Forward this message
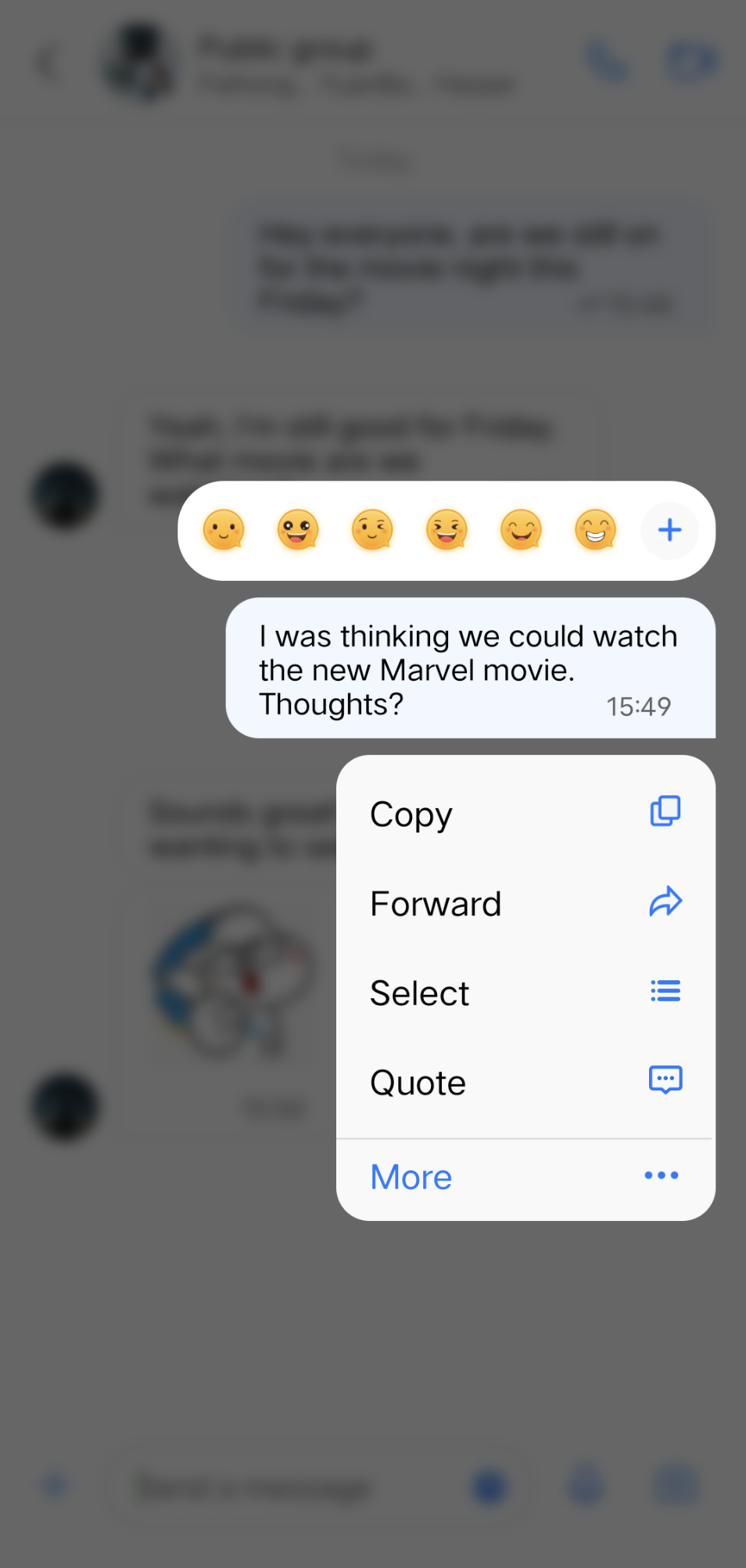The width and height of the screenshot is (746, 1568). (525, 904)
